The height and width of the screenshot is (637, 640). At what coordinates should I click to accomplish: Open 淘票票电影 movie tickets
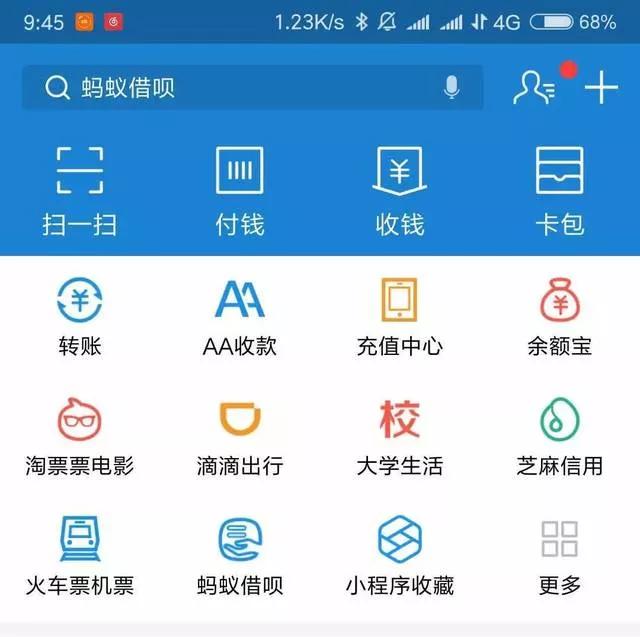[80, 437]
